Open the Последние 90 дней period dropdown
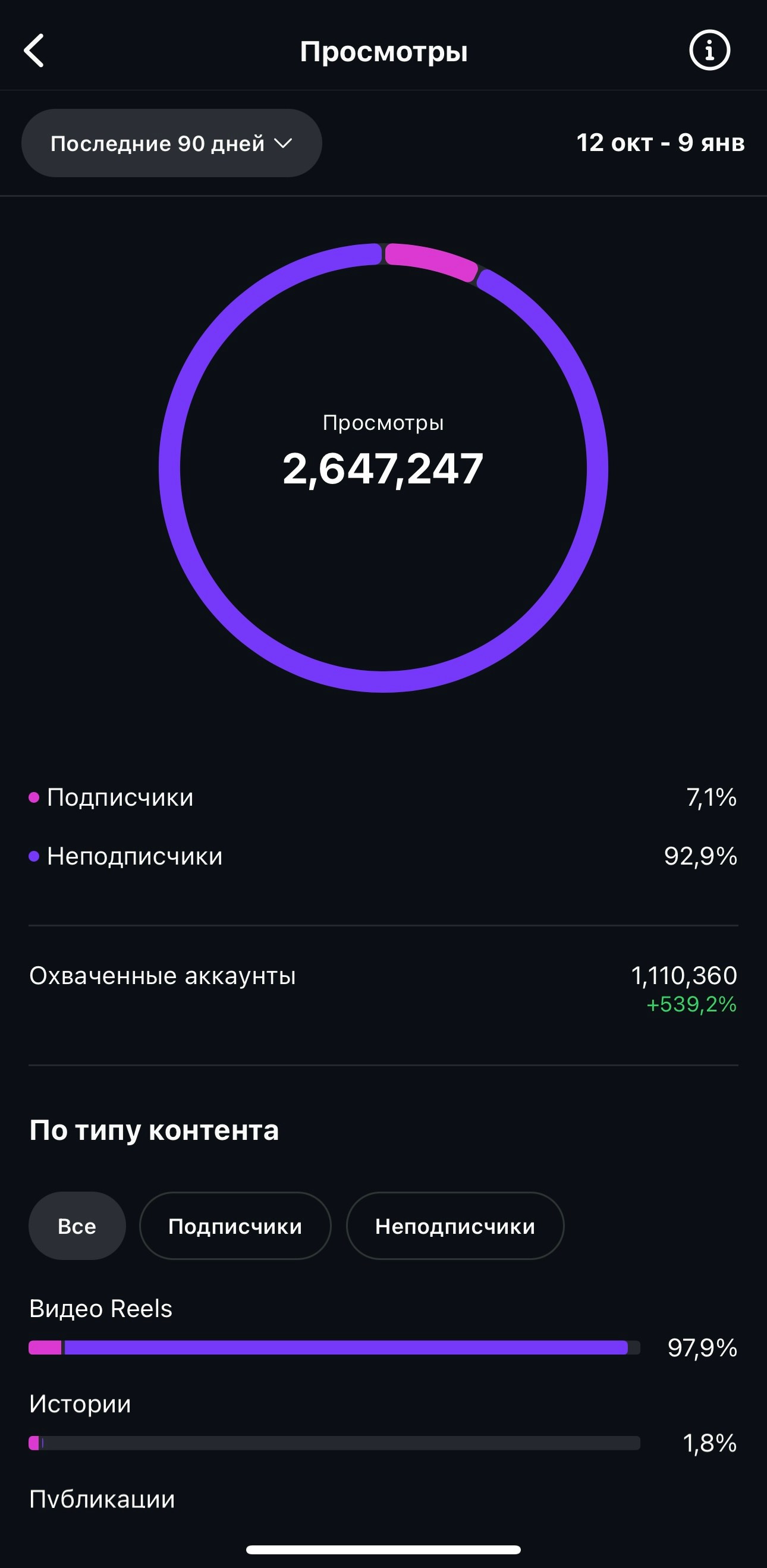 (x=171, y=144)
